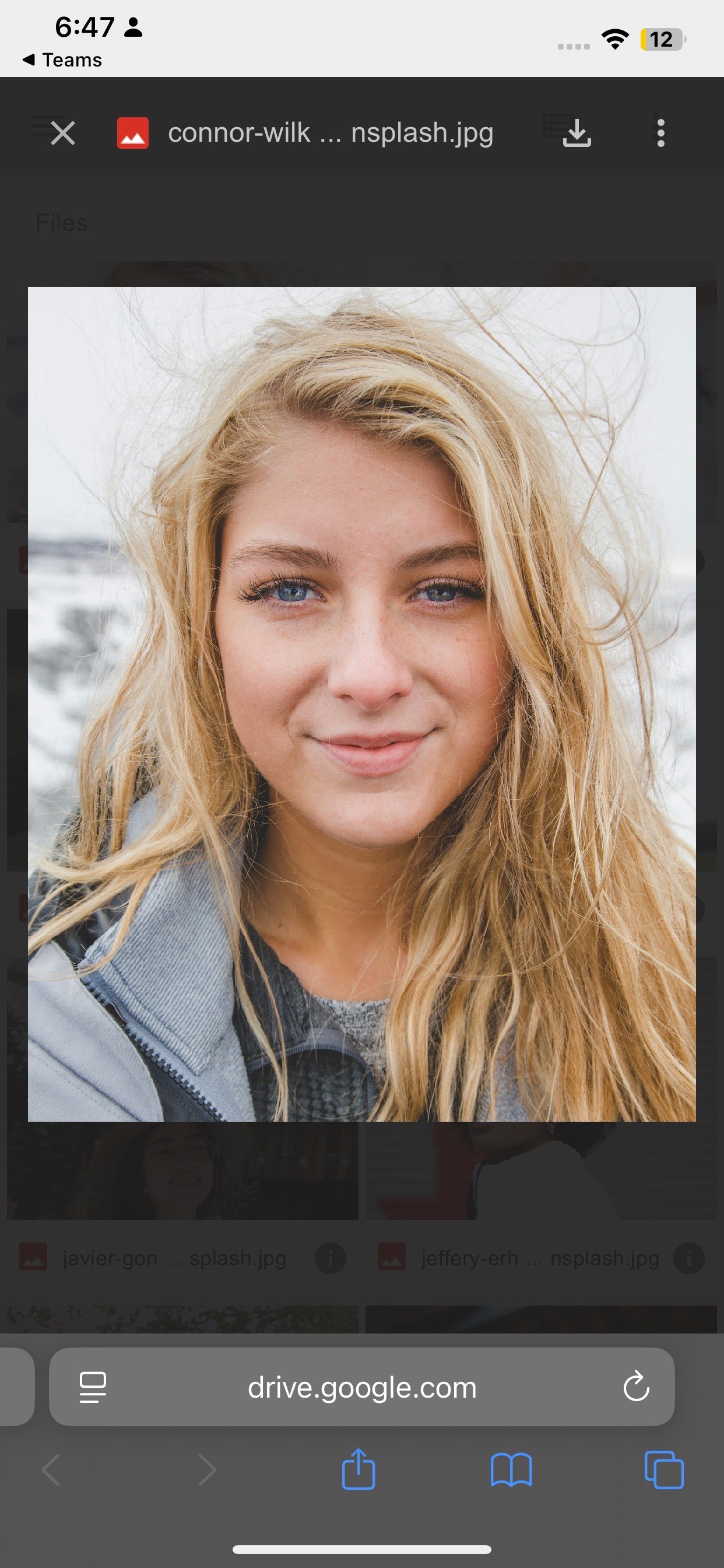
Task: Open Safari bookmarks
Action: click(x=511, y=1471)
